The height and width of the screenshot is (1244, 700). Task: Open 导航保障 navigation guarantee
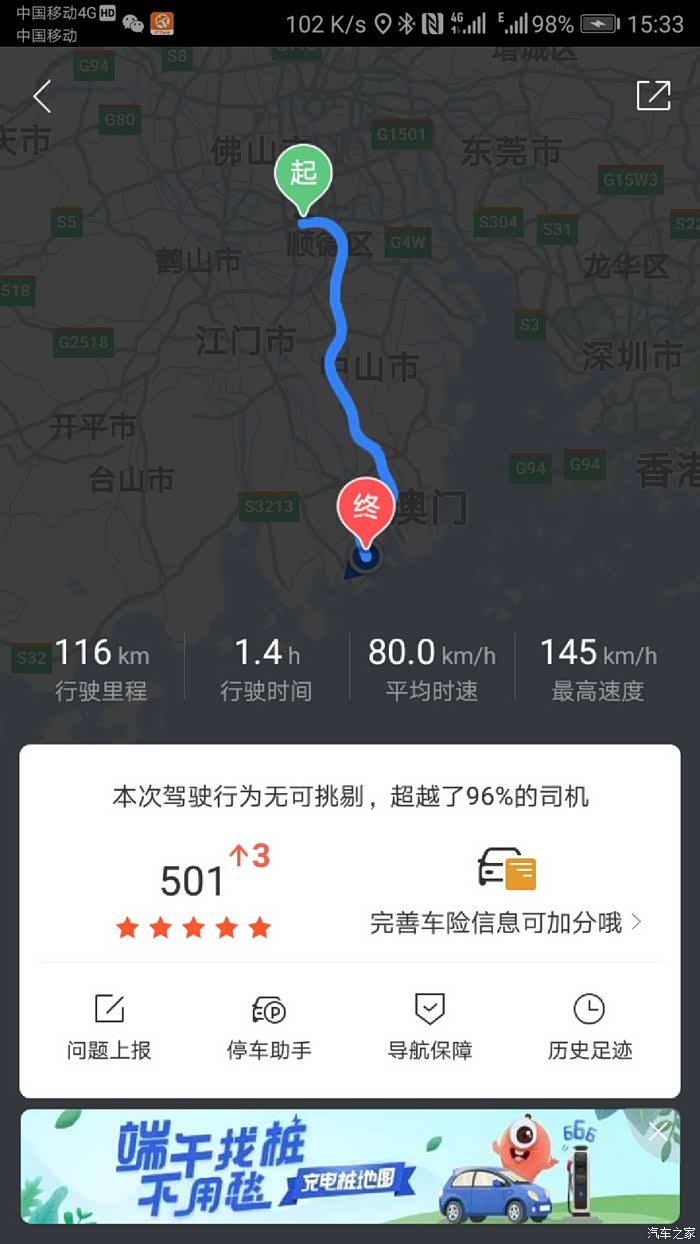pyautogui.click(x=430, y=1026)
